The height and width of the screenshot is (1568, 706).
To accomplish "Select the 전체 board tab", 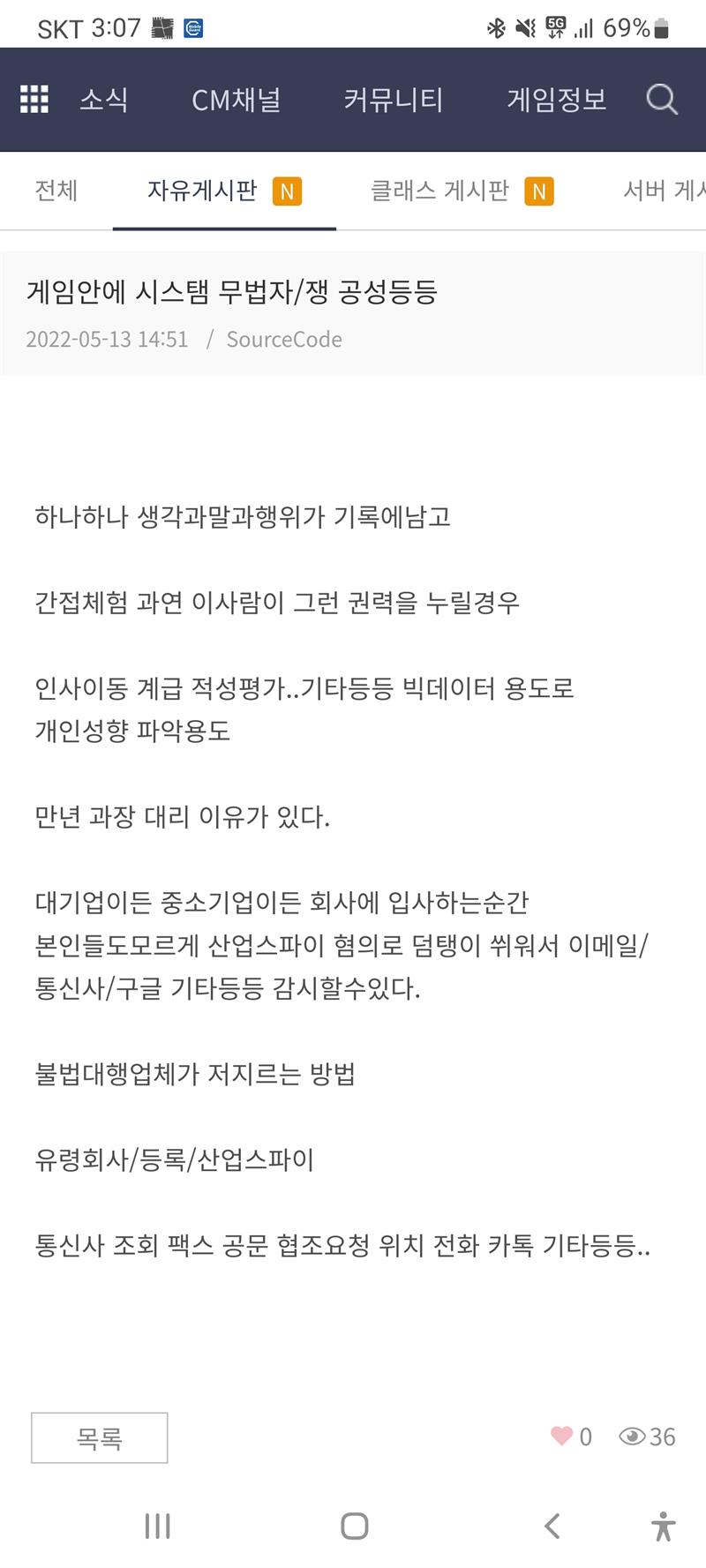I will [56, 191].
